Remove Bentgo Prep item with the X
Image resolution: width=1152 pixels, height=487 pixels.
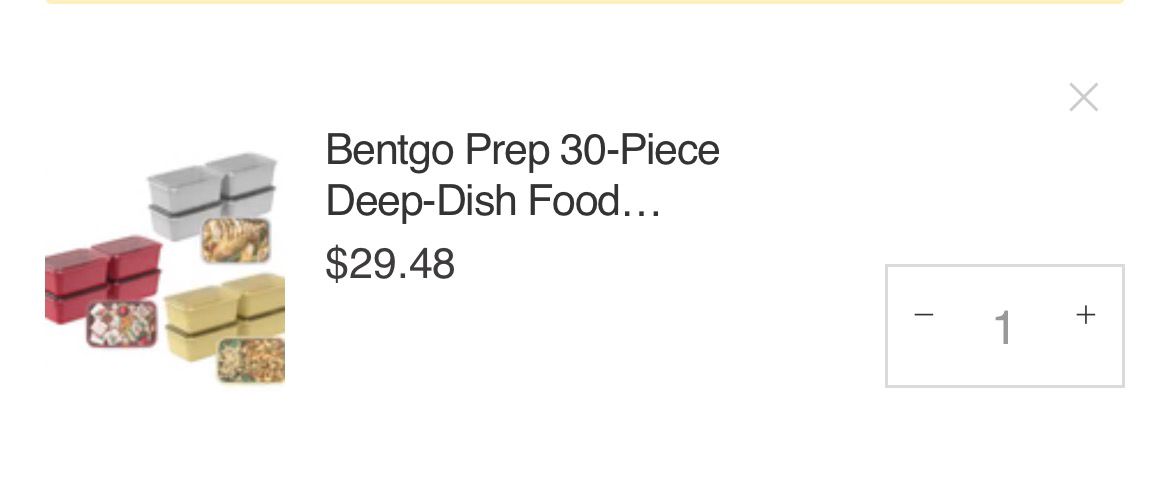[x=1083, y=97]
